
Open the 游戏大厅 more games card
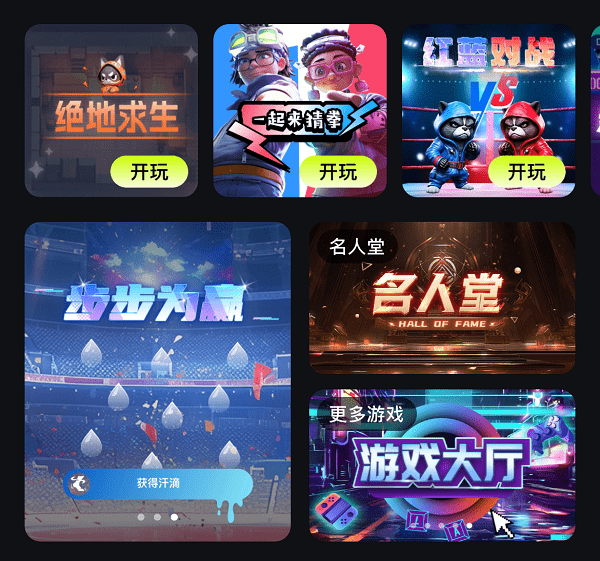coord(442,465)
